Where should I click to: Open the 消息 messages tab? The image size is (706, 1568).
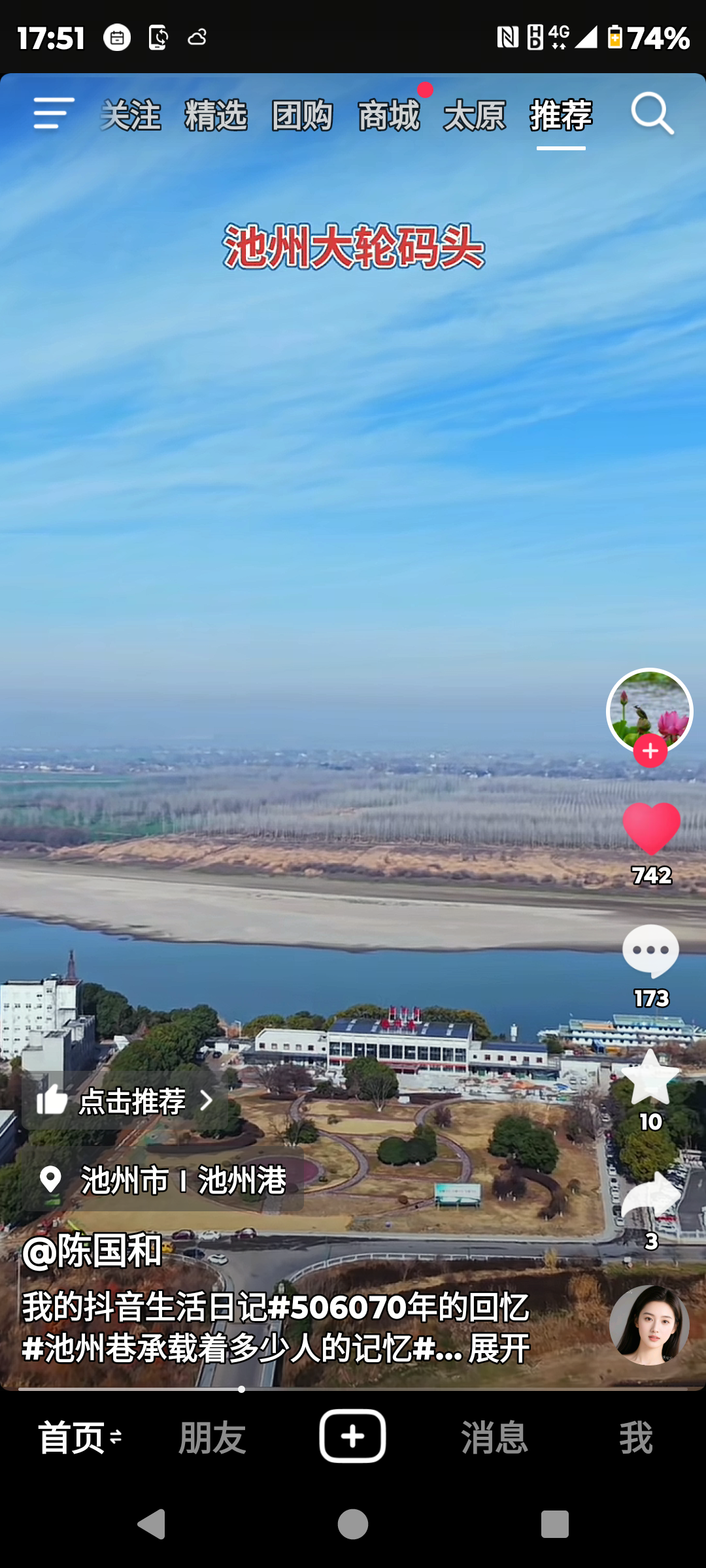[x=494, y=1437]
